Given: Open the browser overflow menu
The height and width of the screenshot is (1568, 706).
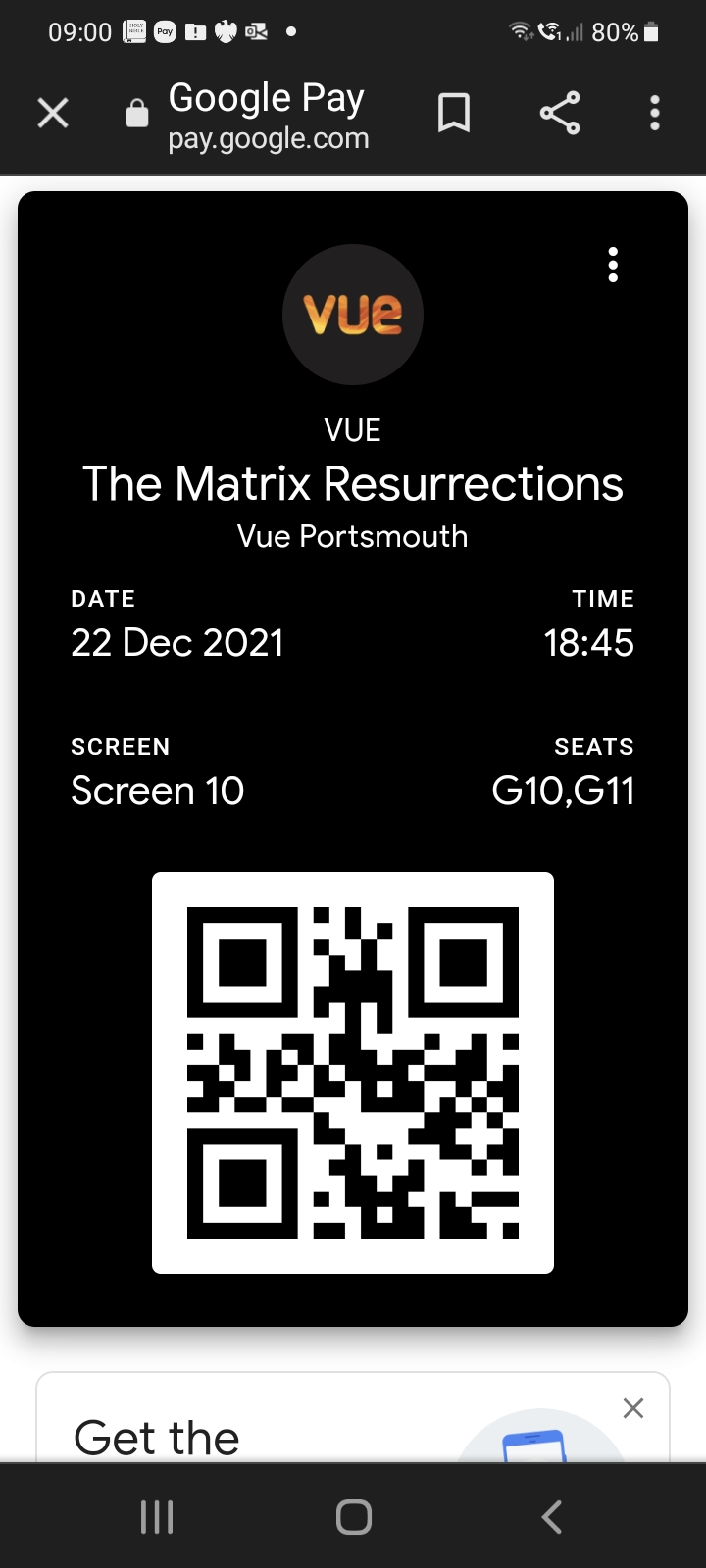Looking at the screenshot, I should click(655, 114).
